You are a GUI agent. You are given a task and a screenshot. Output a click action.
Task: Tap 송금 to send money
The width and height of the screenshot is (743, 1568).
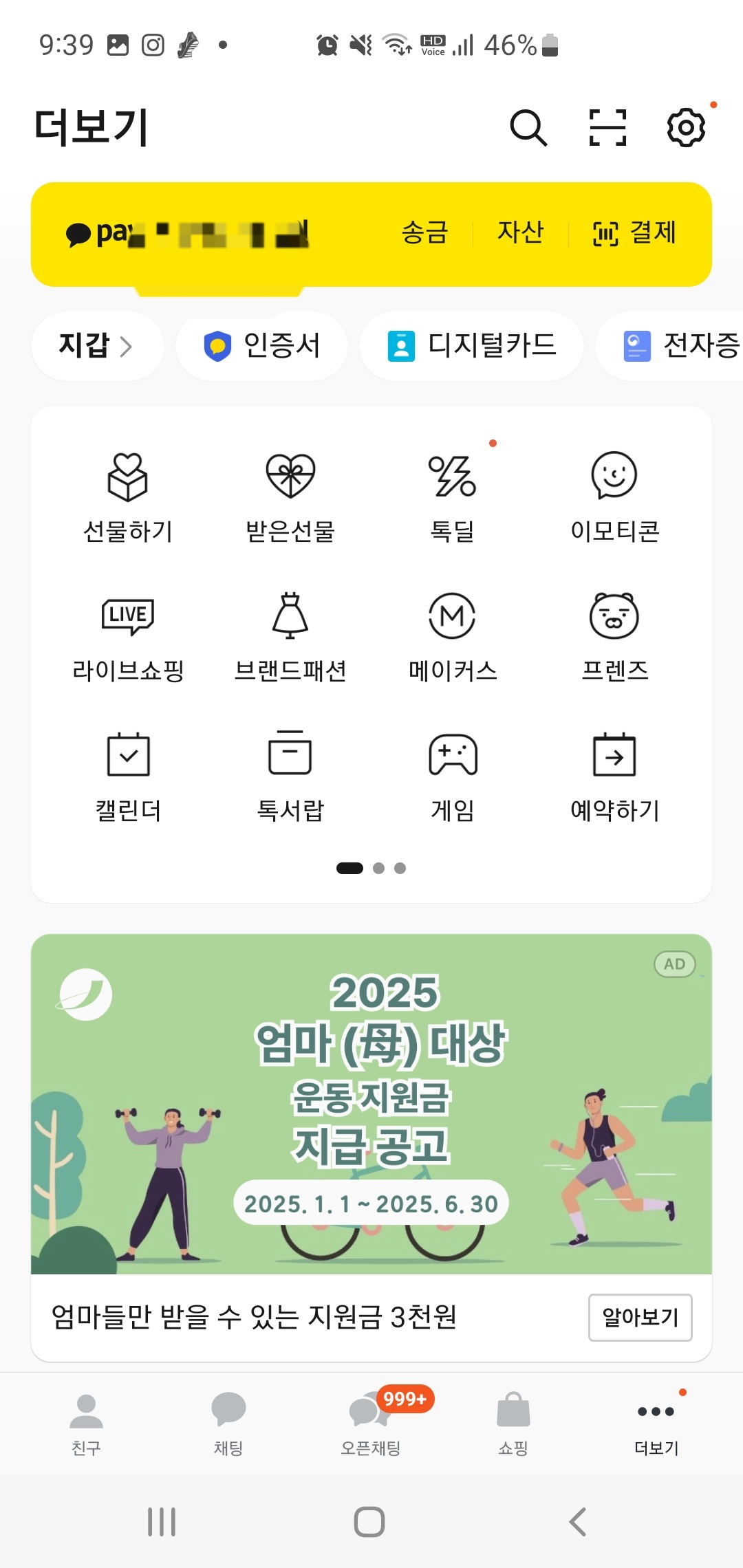coord(423,233)
